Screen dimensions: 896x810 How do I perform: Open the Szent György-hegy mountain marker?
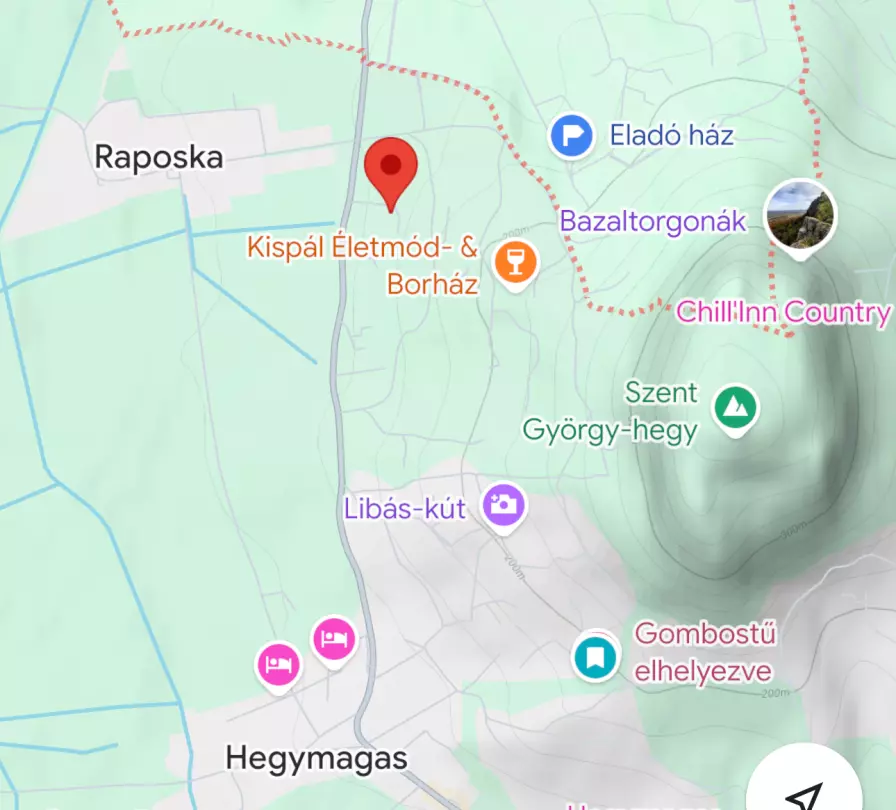pyautogui.click(x=735, y=408)
